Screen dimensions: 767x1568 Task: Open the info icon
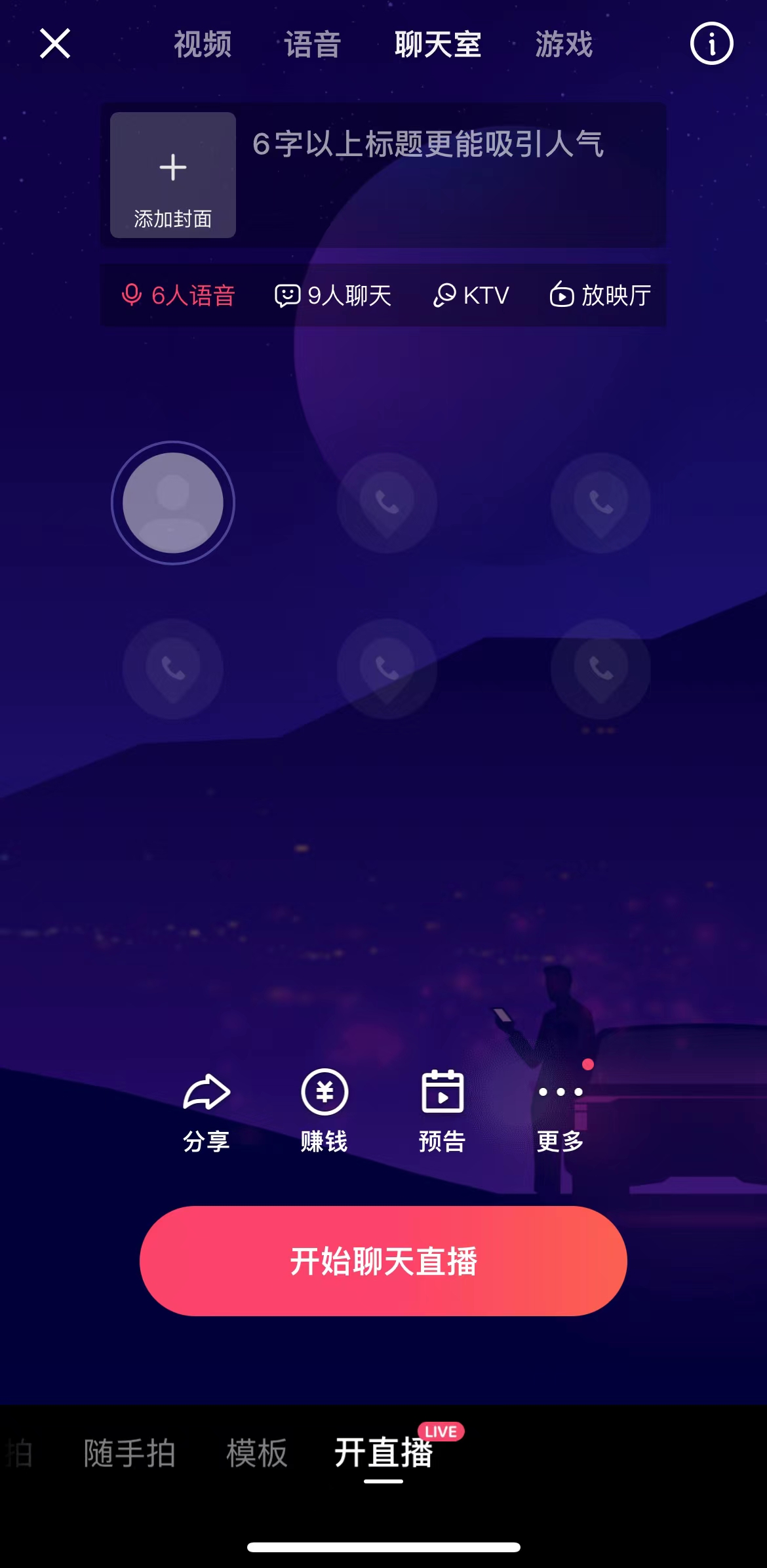coord(711,44)
